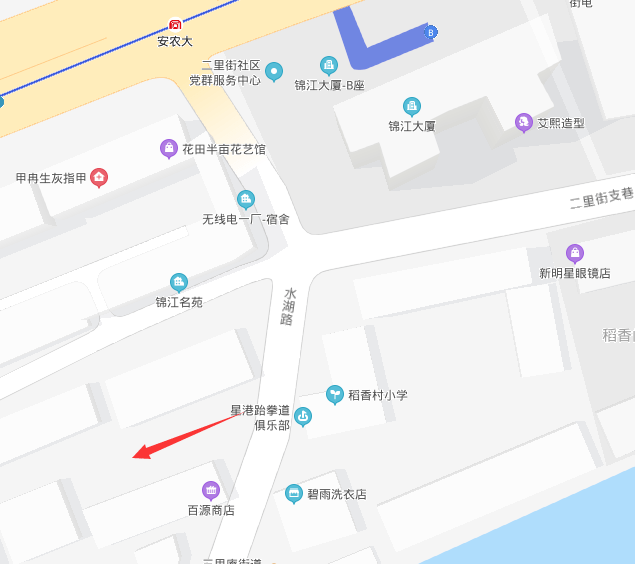Select the 稻香村小学 school marker
Screen dimensions: 635x564
coord(335,395)
